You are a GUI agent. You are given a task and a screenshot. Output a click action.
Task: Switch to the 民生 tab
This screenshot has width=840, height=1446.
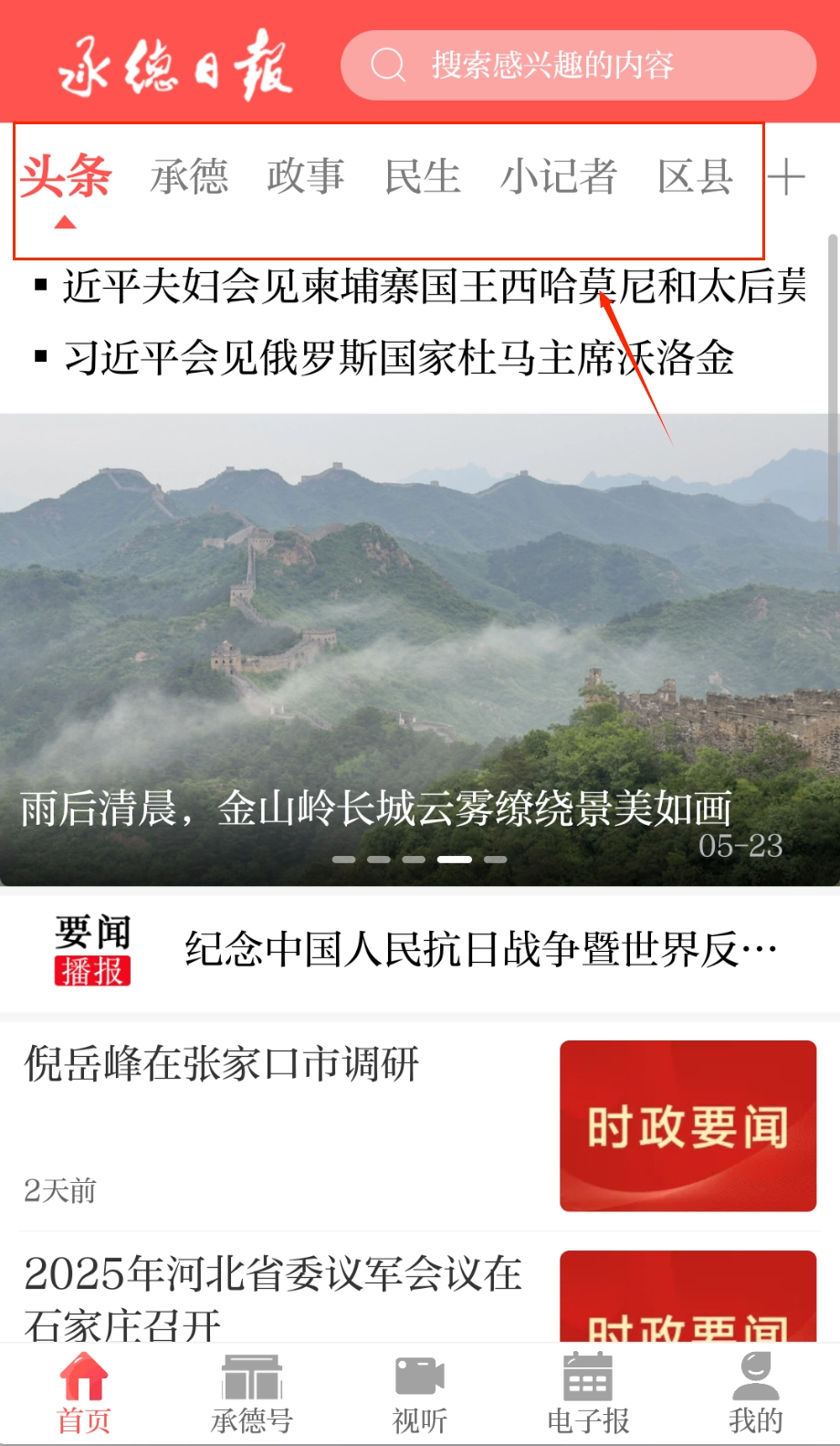coord(422,177)
